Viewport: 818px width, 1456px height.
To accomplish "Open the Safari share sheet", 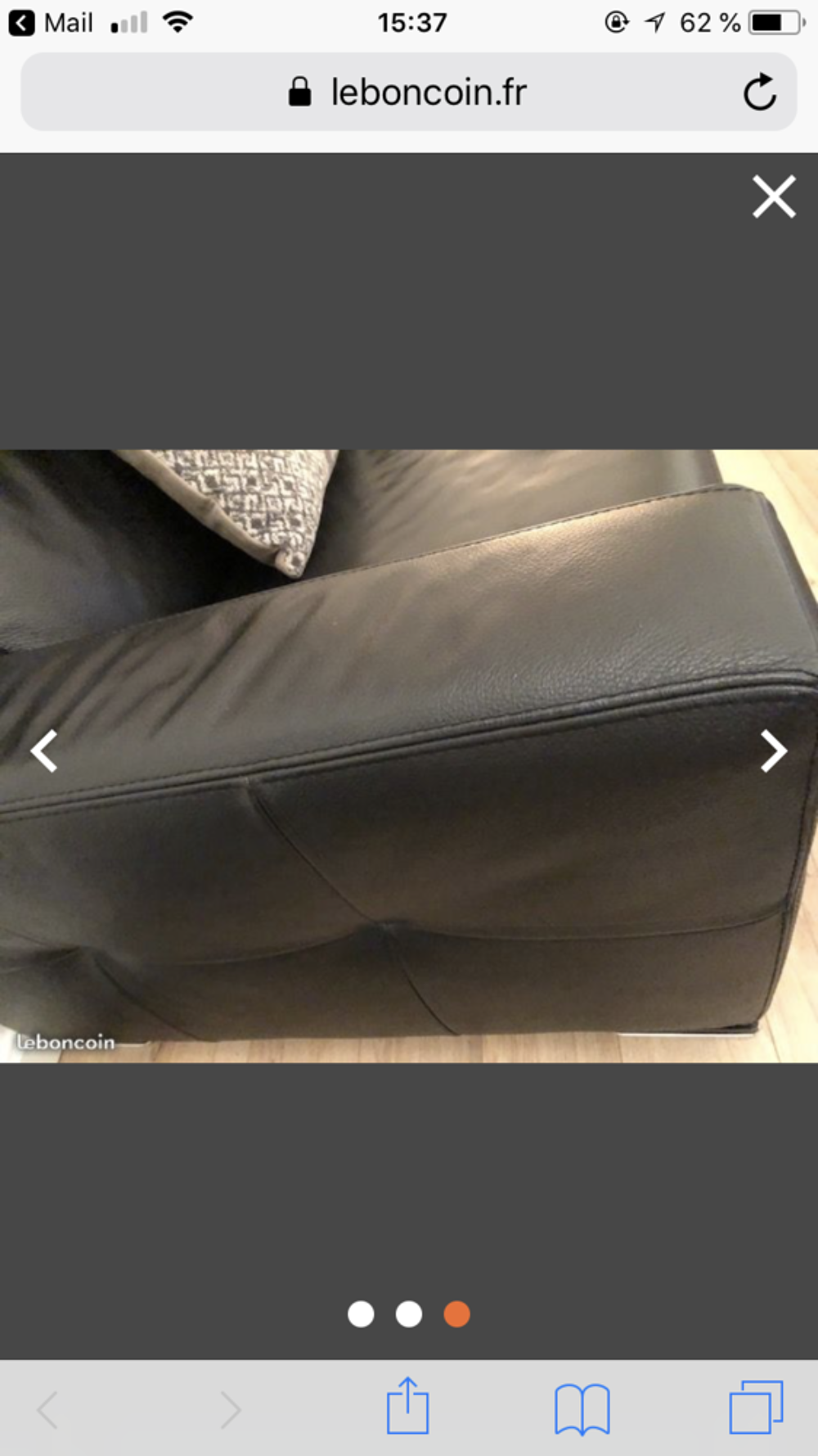I will [x=407, y=1406].
